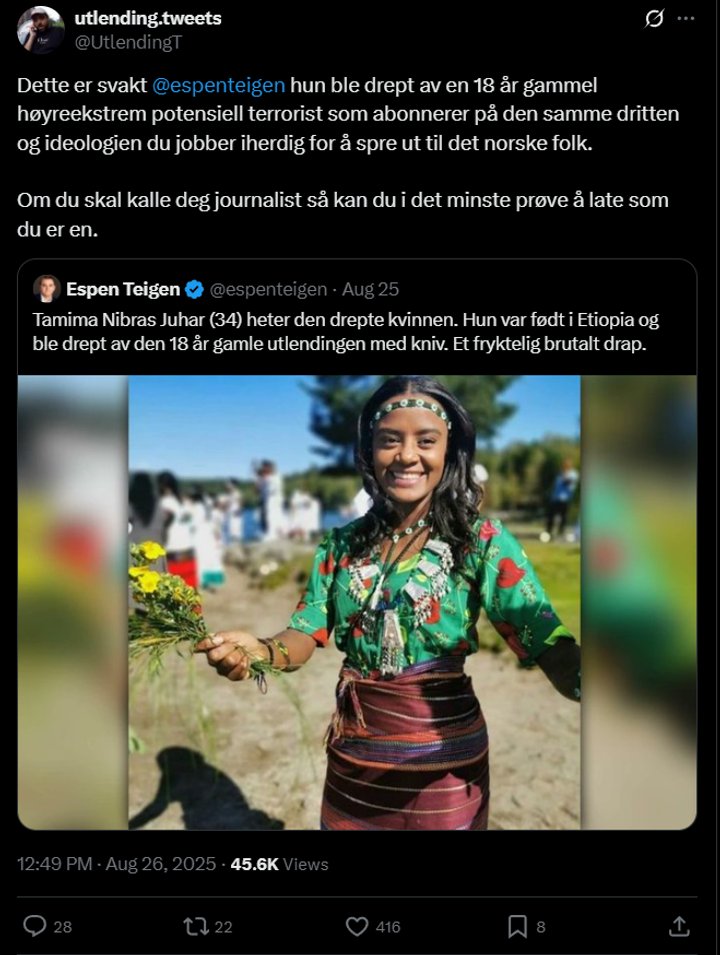Open the @espenteigen mention link

click(218, 85)
